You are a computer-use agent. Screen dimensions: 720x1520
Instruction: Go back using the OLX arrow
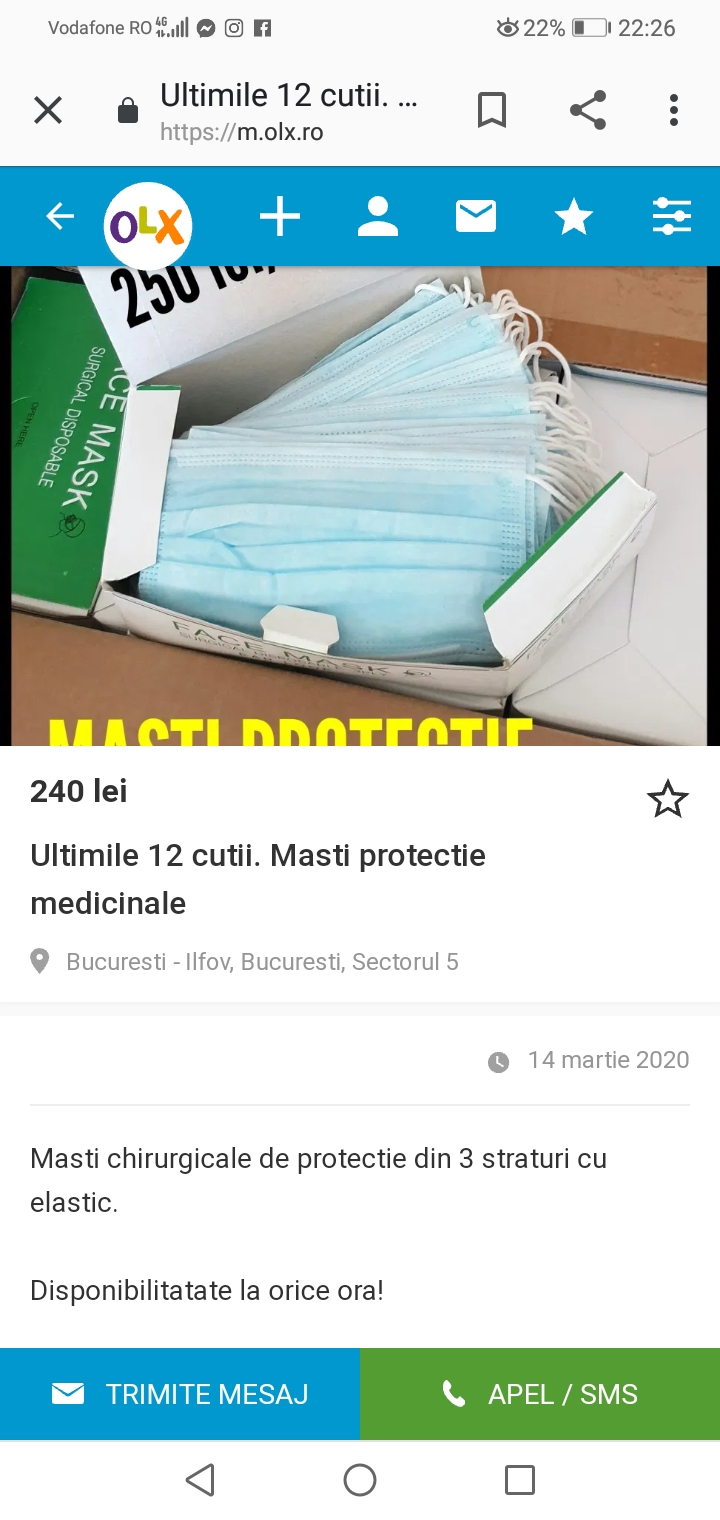click(60, 216)
